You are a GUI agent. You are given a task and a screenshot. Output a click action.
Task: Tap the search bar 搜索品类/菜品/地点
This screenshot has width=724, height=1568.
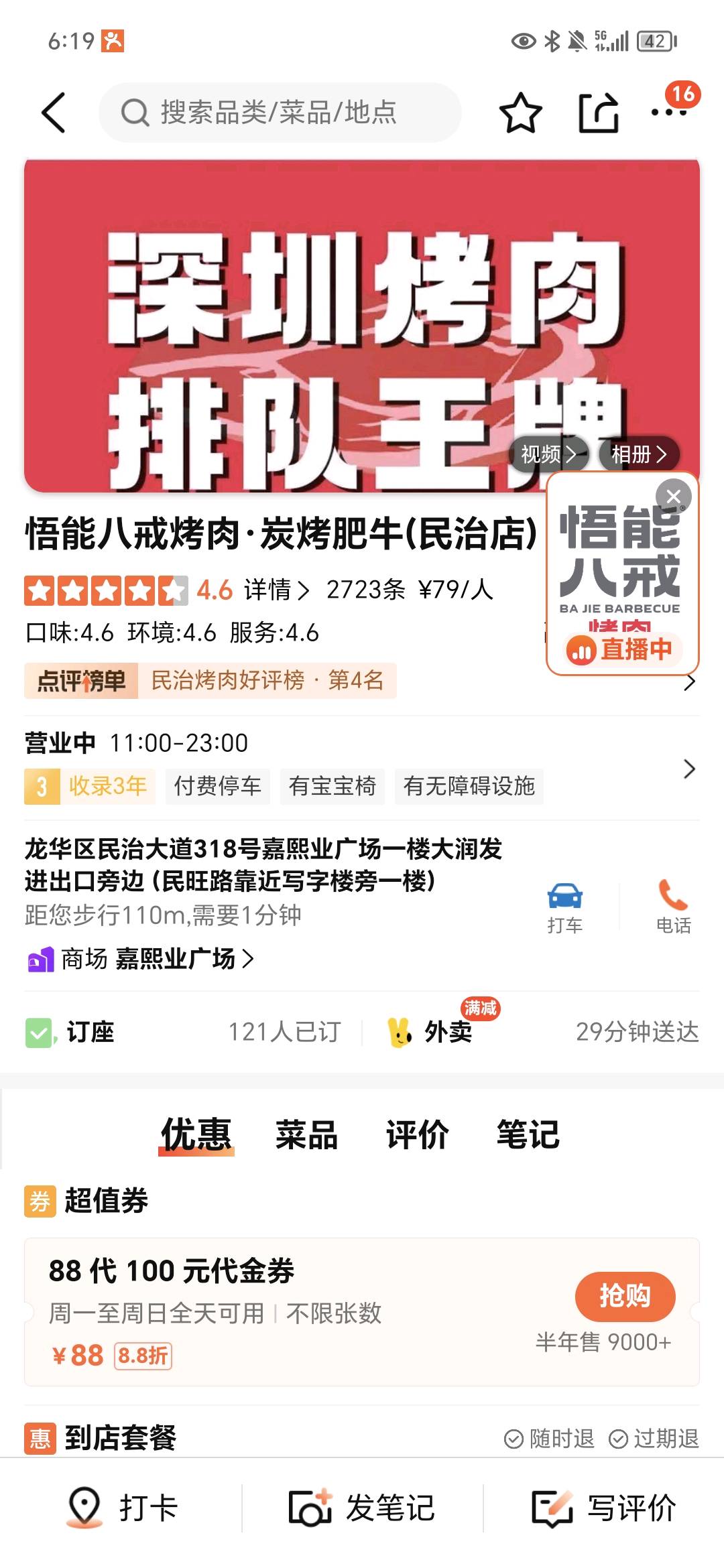[282, 113]
